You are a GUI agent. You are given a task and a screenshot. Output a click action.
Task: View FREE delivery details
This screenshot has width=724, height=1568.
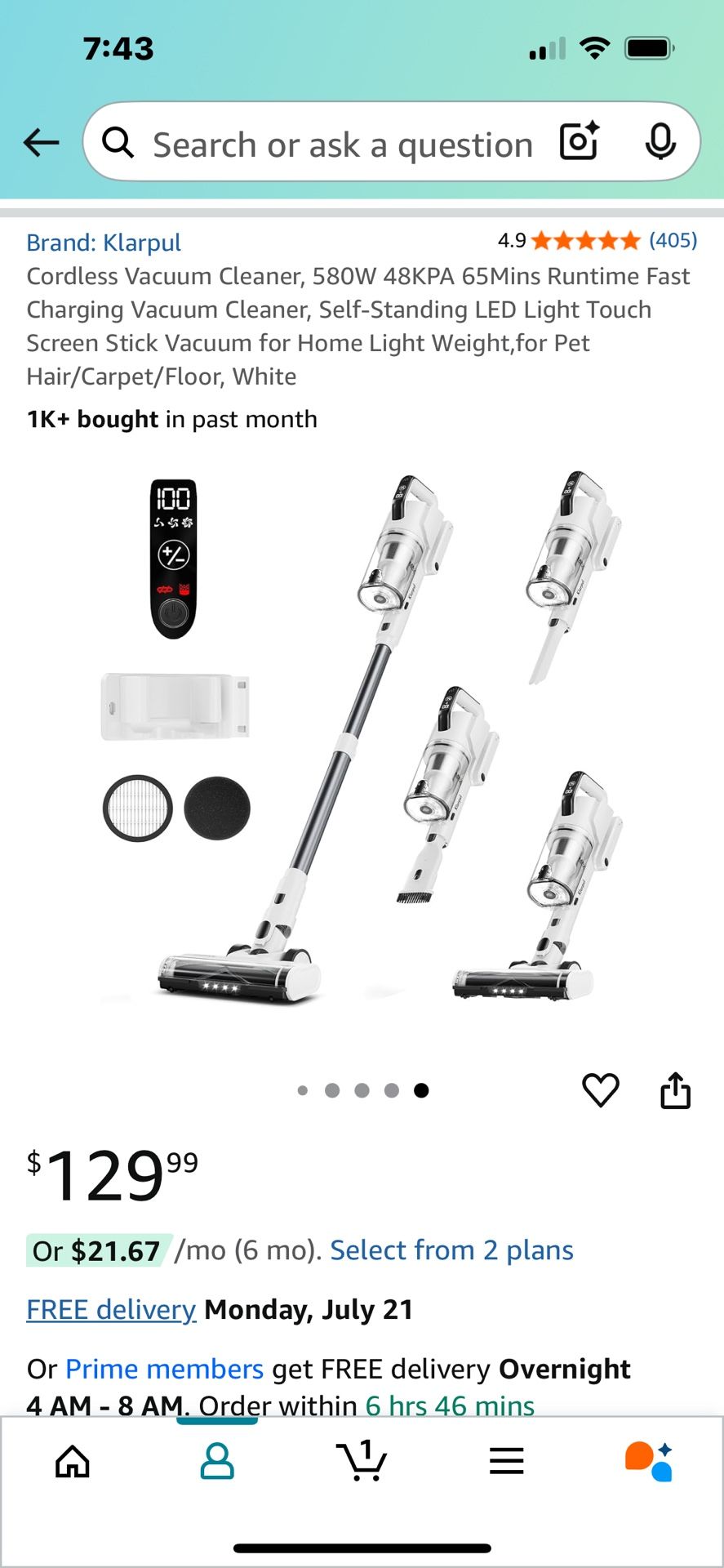[111, 1310]
